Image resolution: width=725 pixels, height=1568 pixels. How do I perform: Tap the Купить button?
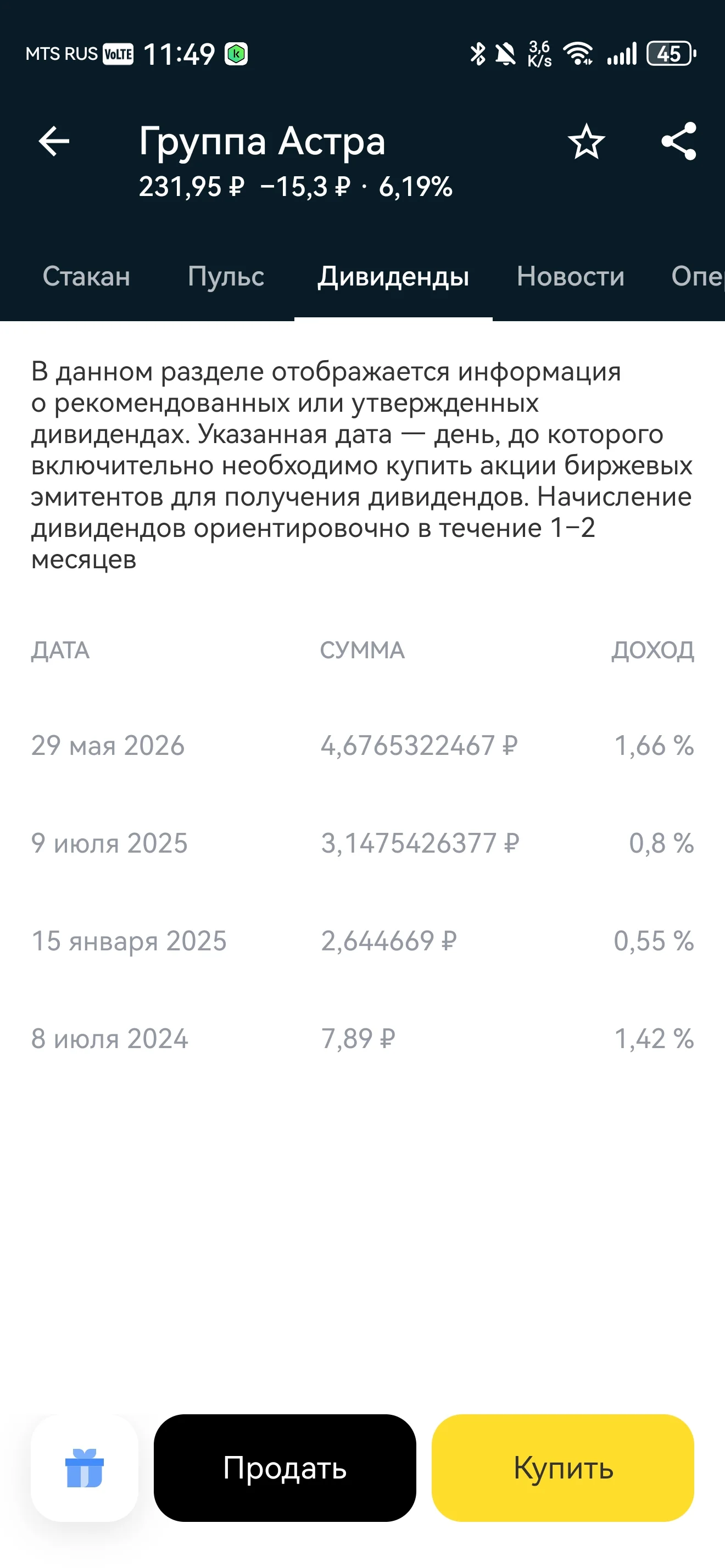click(563, 1468)
